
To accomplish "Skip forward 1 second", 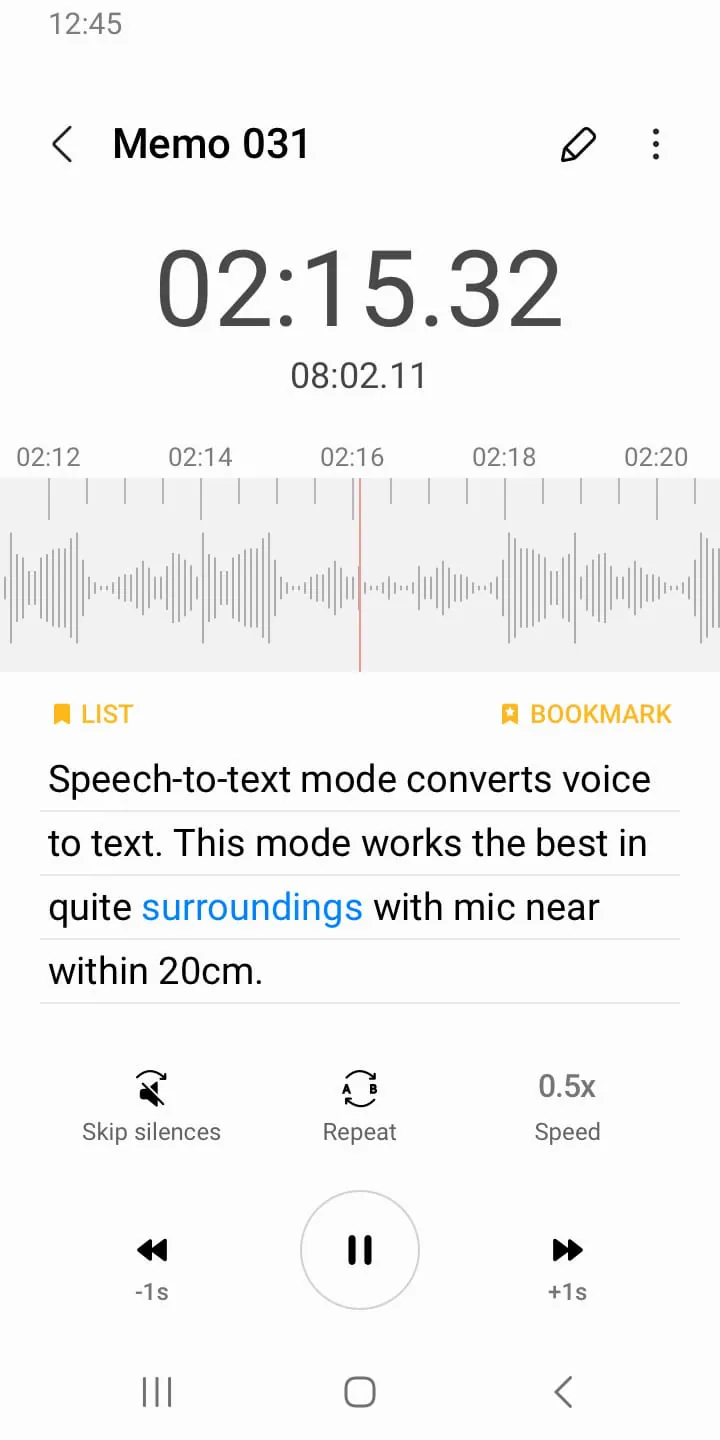I will coord(567,1249).
